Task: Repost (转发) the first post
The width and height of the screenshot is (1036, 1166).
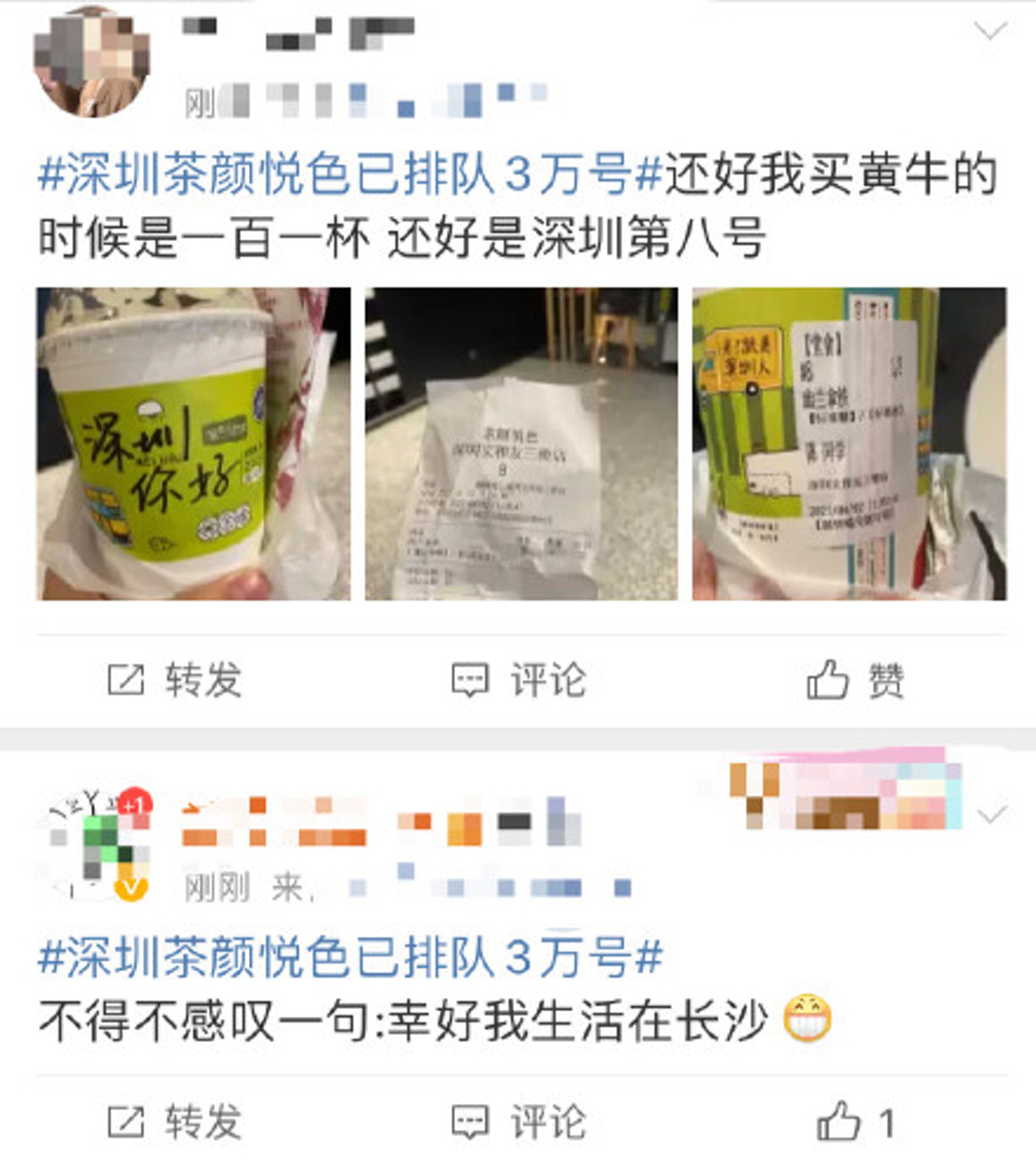Action: point(175,680)
